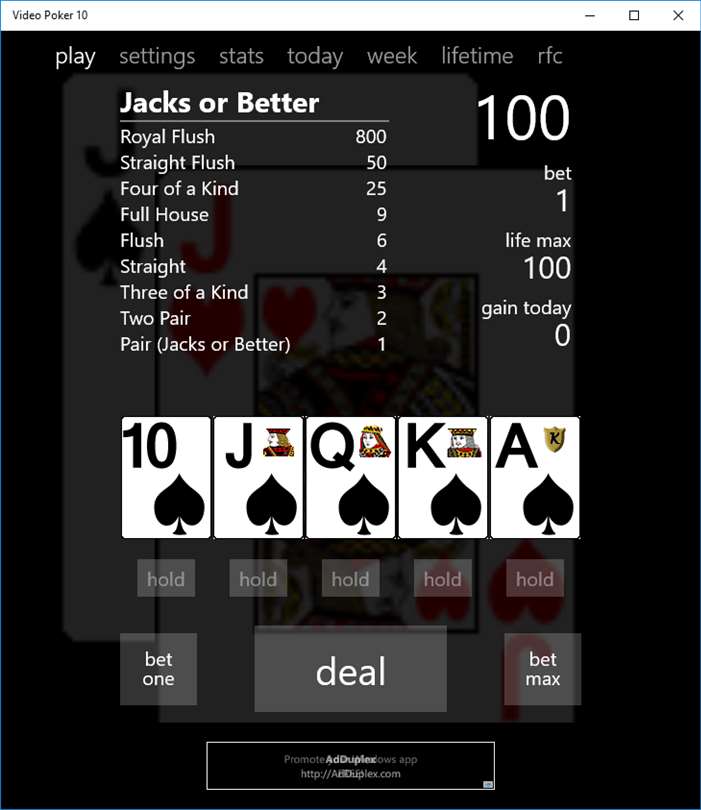Deal a new hand
This screenshot has width=701, height=810.
[x=350, y=670]
